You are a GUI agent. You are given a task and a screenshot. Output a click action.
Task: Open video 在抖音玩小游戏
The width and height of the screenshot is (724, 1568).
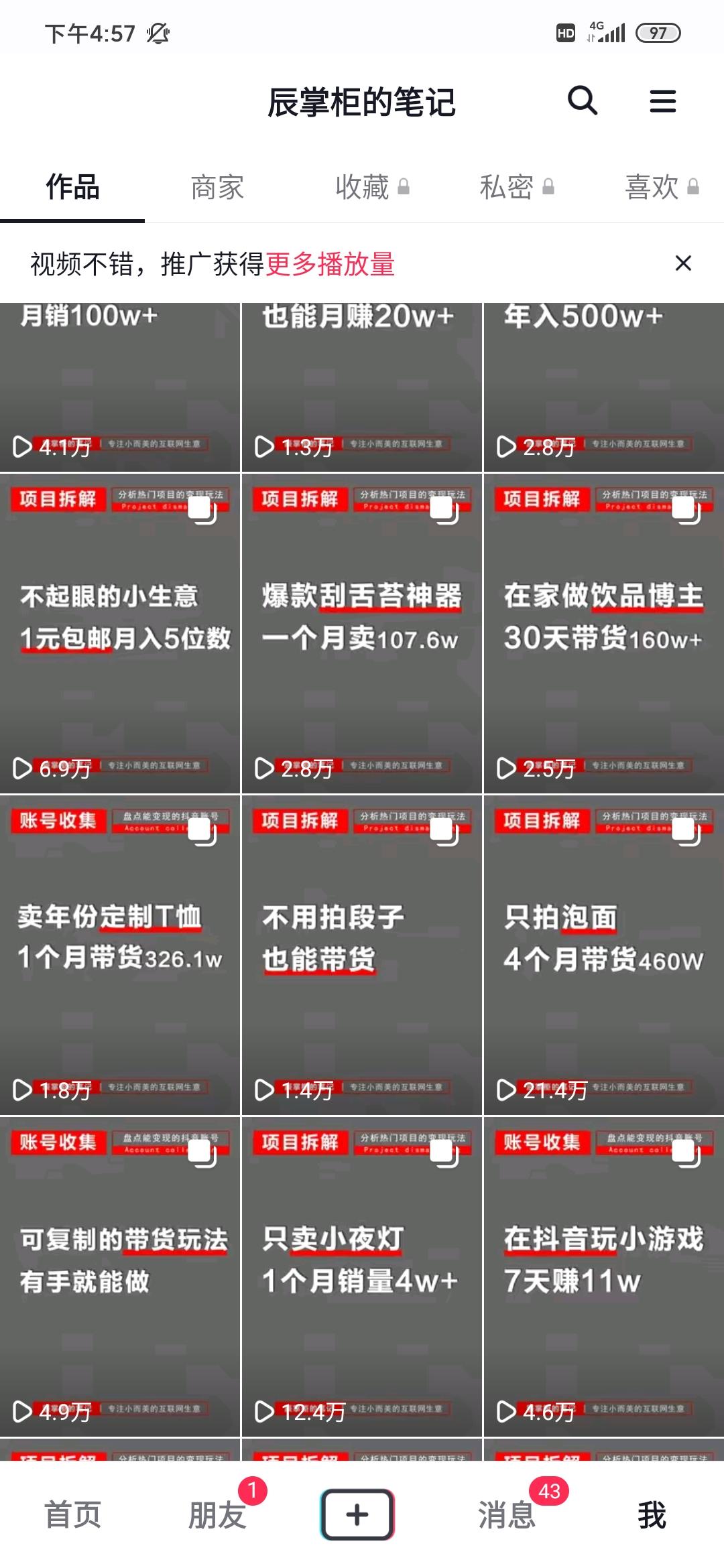(x=603, y=1277)
